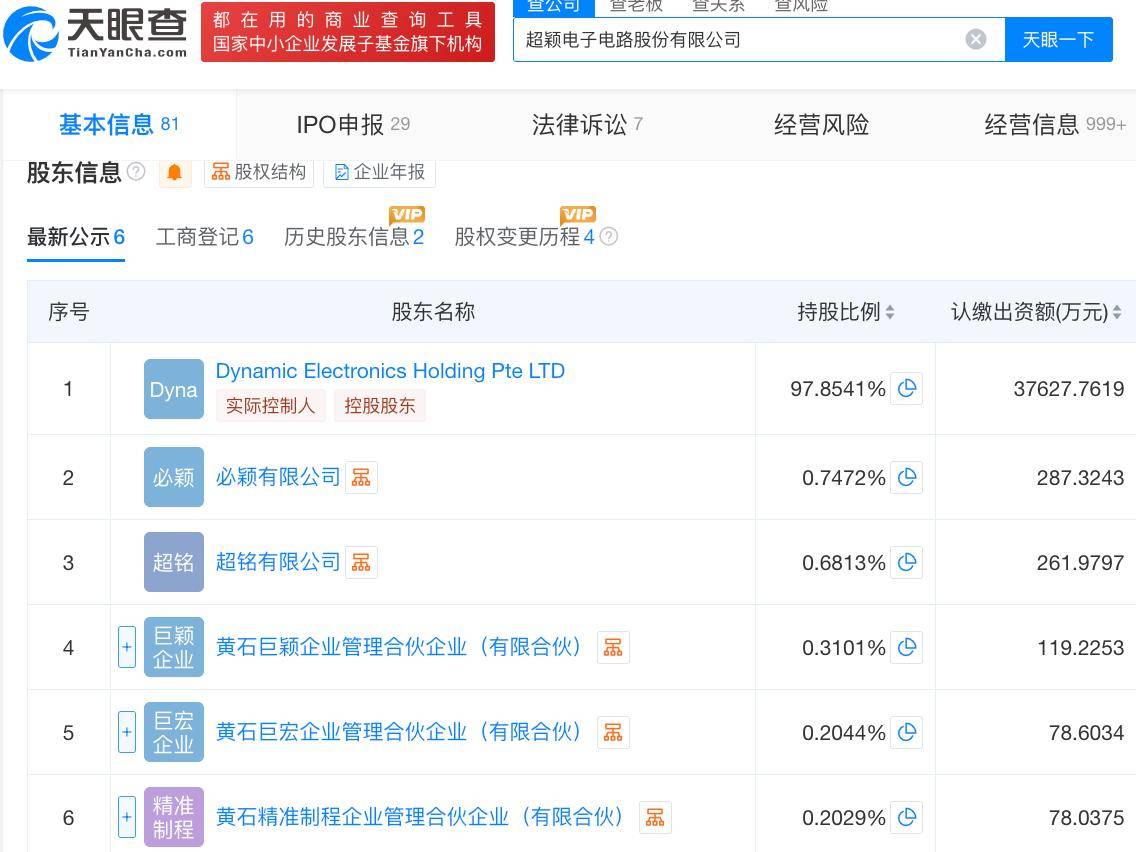This screenshot has width=1136, height=852.
Task: View the 企业年报 report
Action: (379, 172)
